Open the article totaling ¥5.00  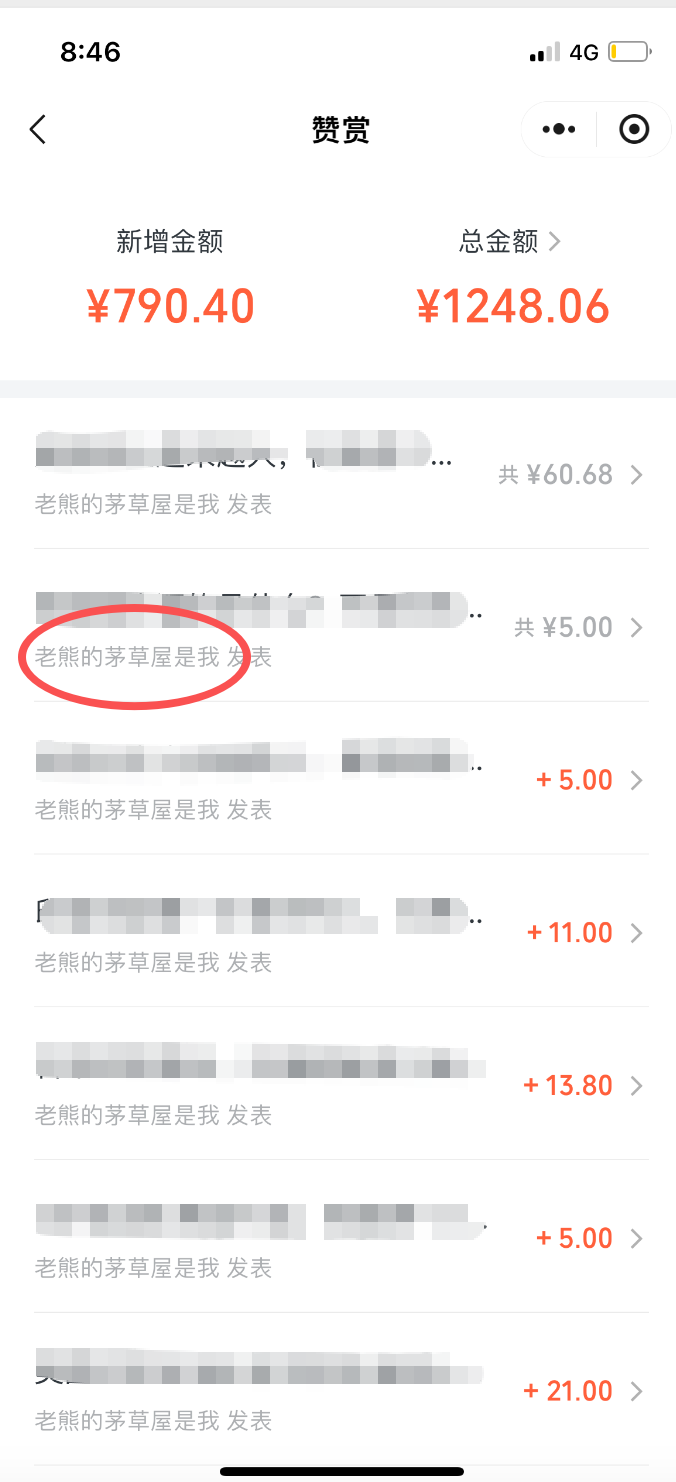click(x=340, y=627)
